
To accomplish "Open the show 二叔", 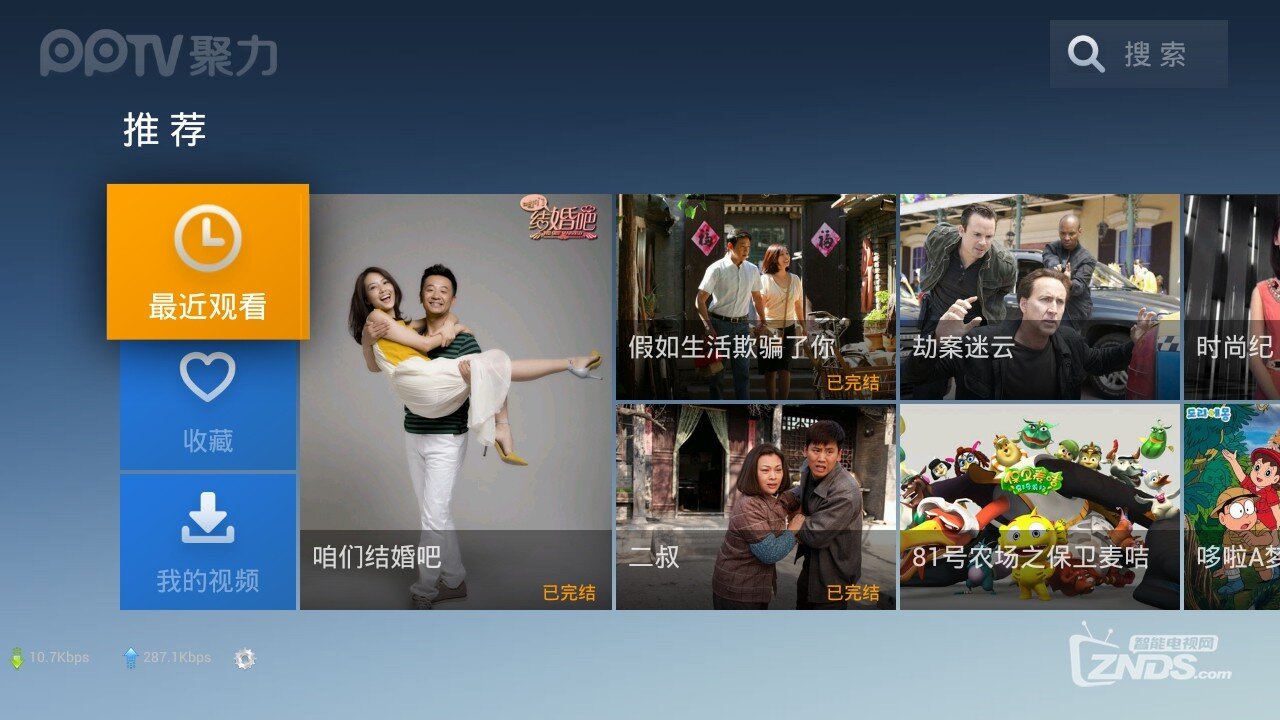I will click(x=756, y=507).
